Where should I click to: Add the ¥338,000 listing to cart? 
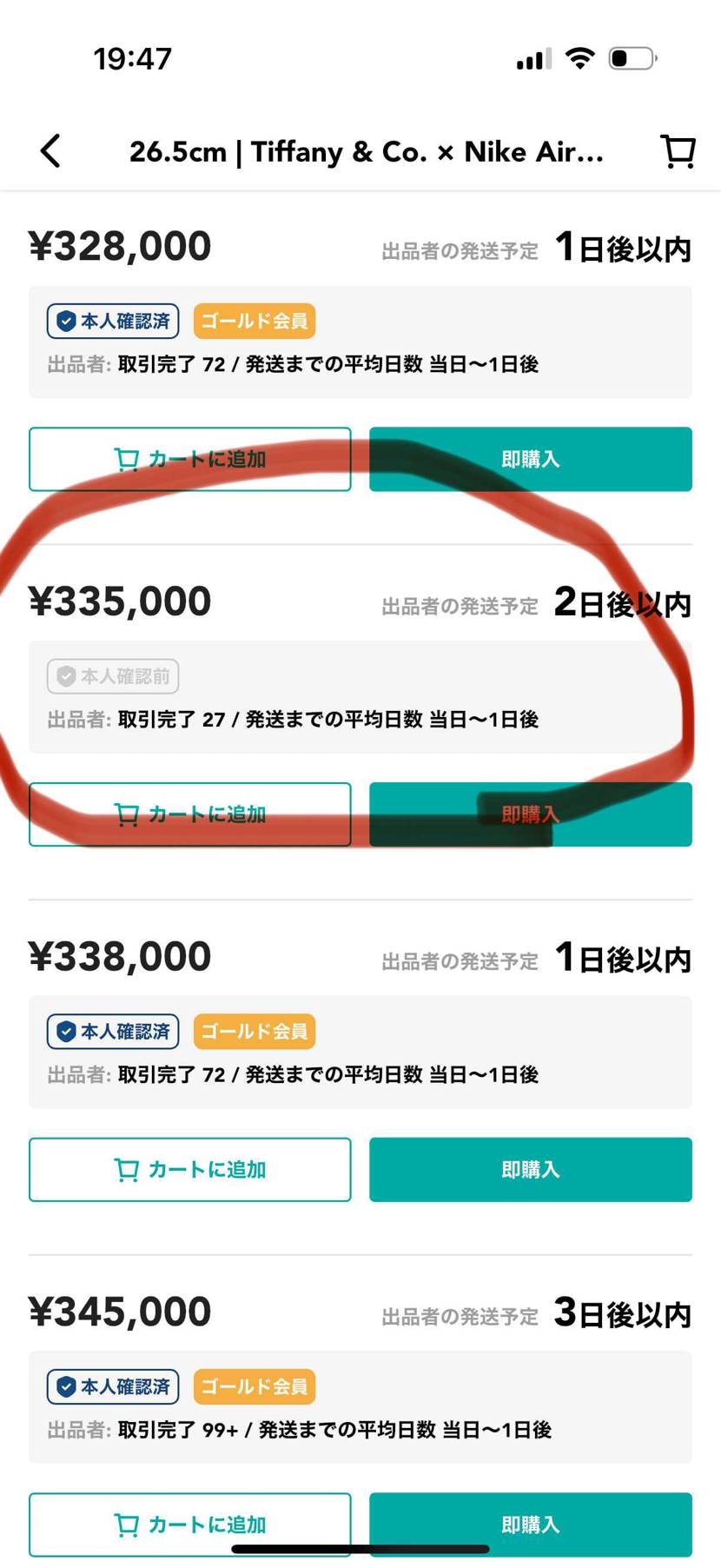click(189, 1170)
